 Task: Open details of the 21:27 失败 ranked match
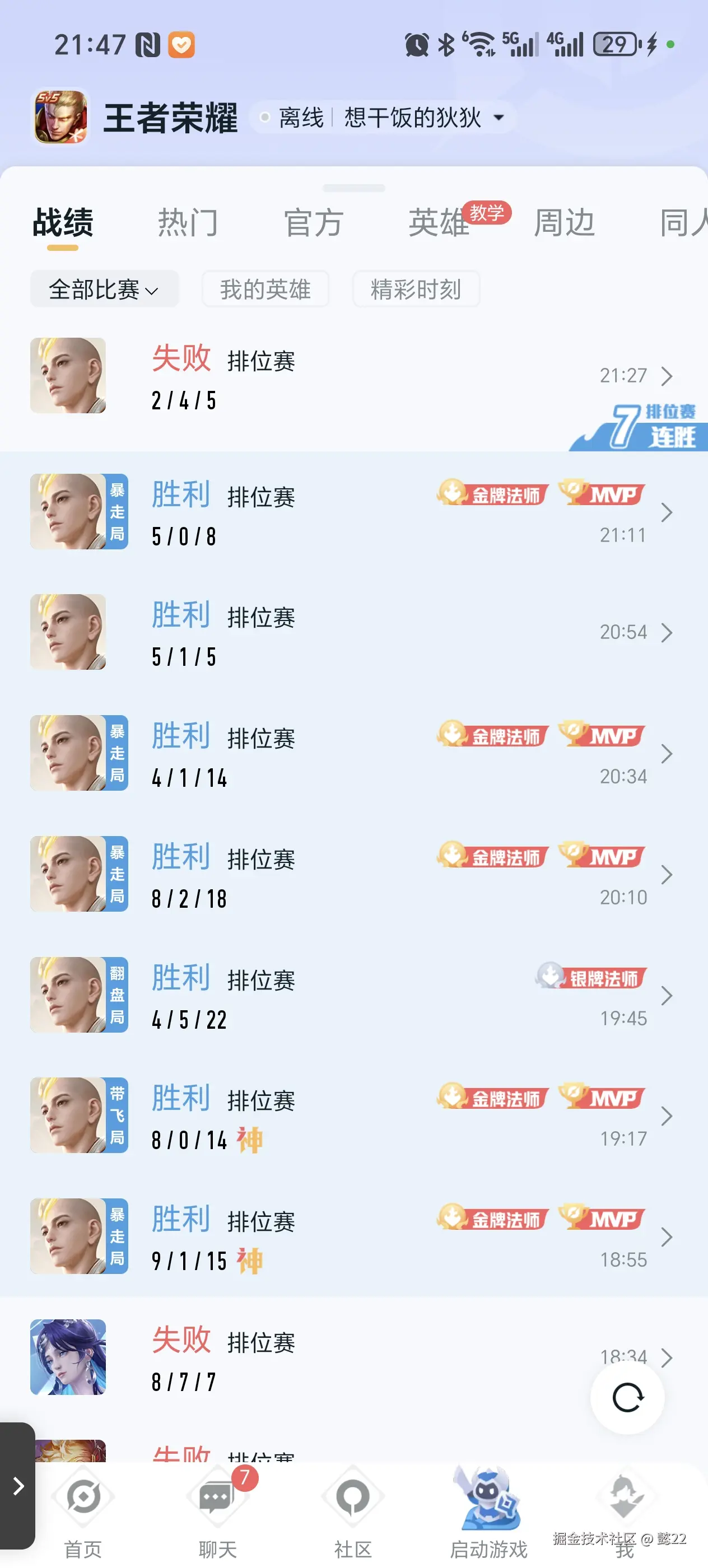point(353,376)
